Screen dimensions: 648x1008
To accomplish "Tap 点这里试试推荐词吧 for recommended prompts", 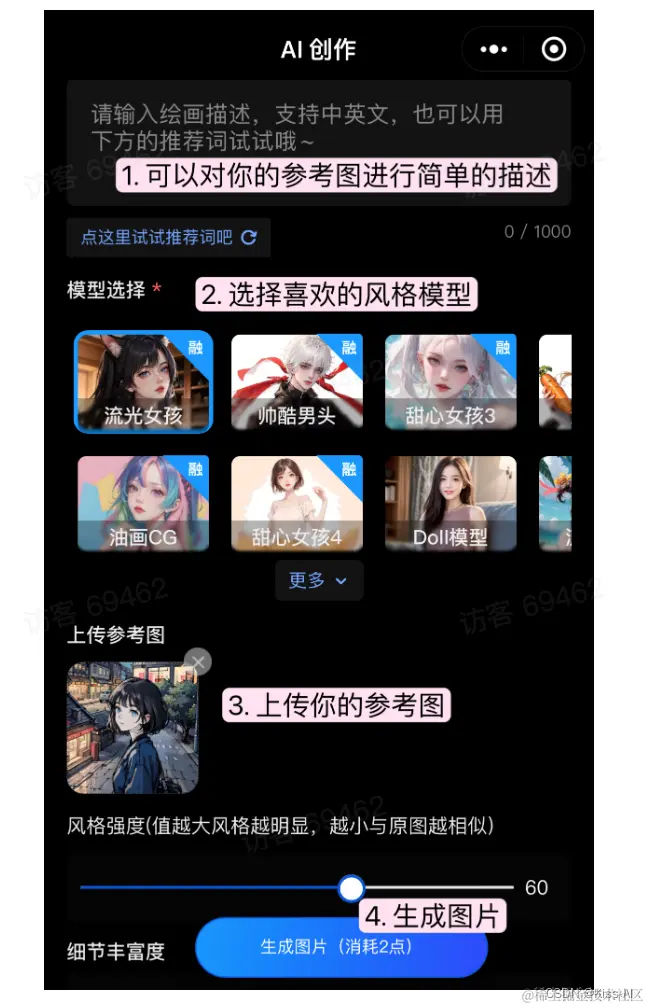I will [x=168, y=238].
